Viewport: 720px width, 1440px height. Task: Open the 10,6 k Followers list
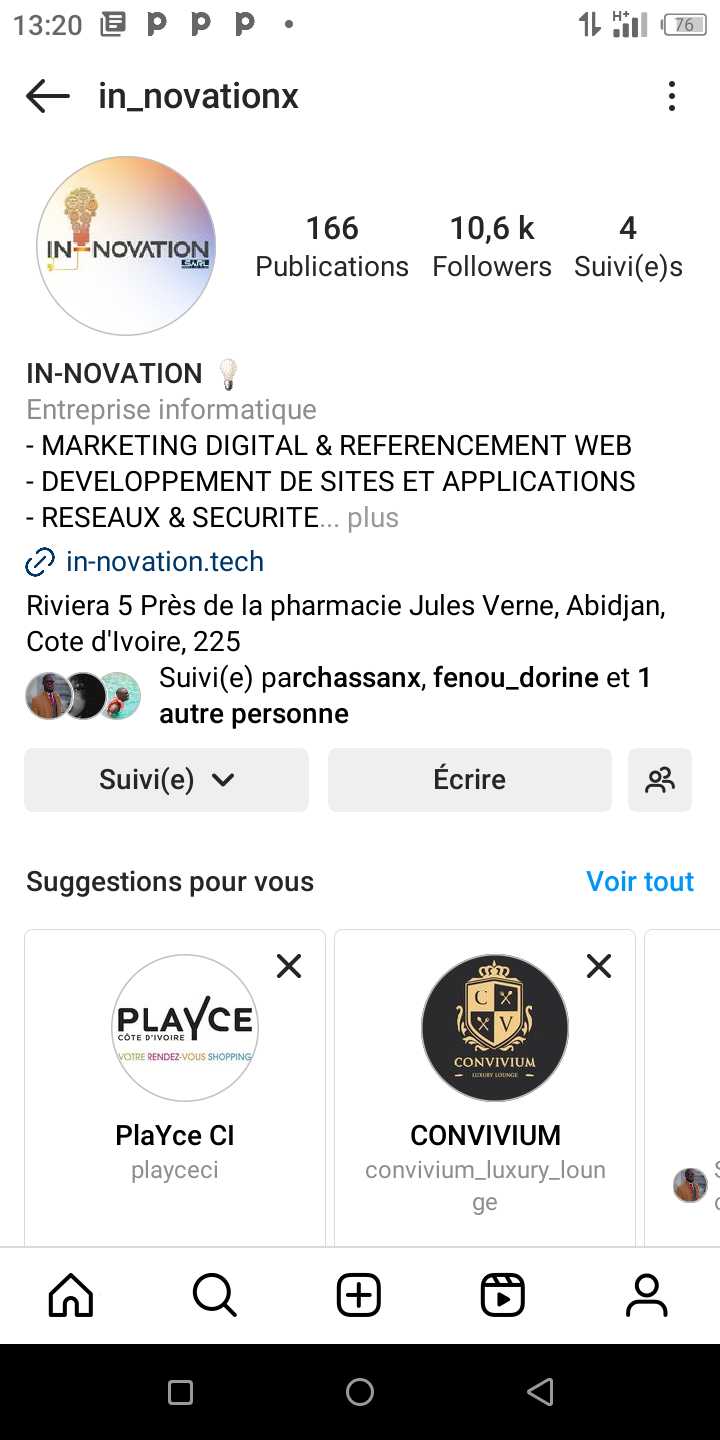(492, 246)
